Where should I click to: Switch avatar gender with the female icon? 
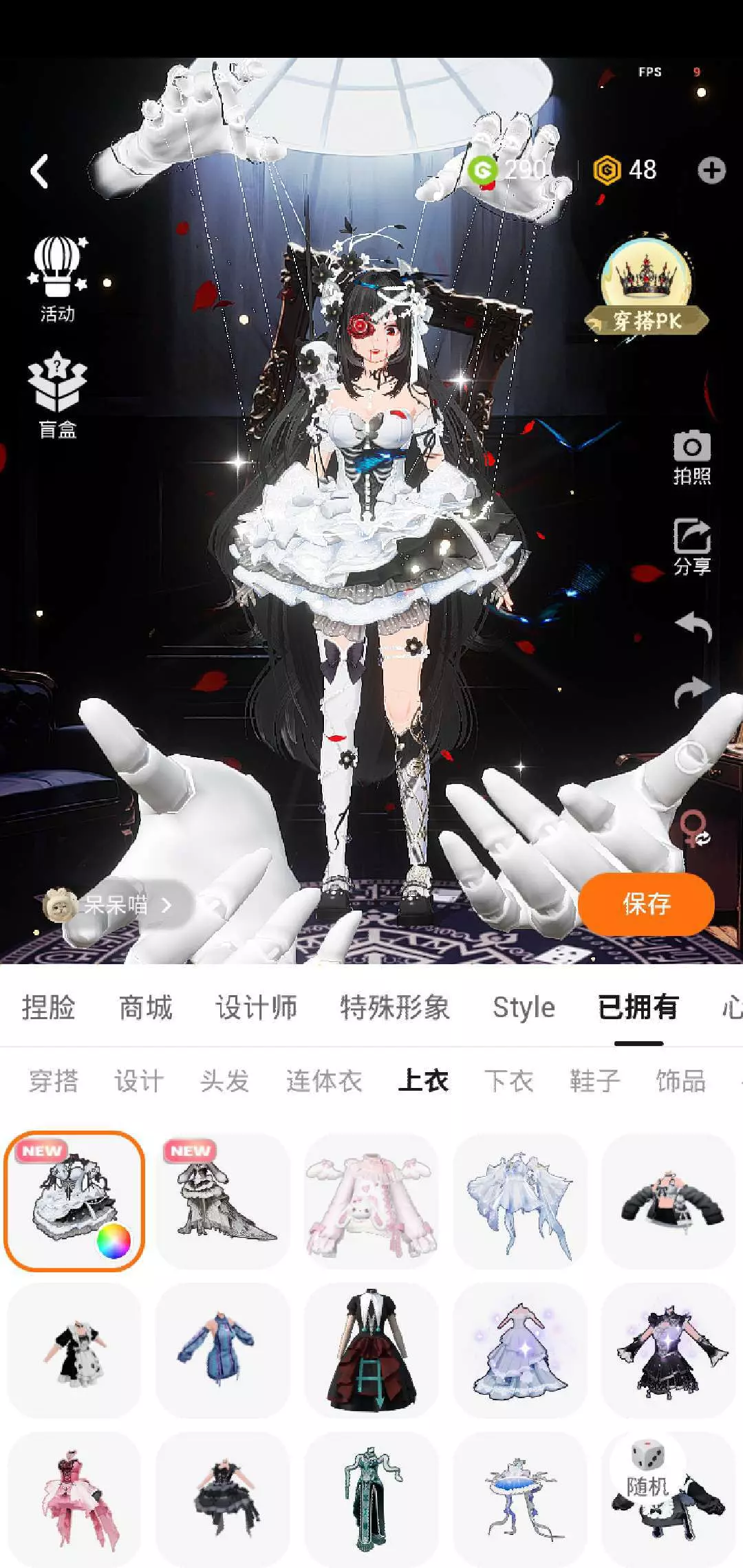tap(695, 828)
